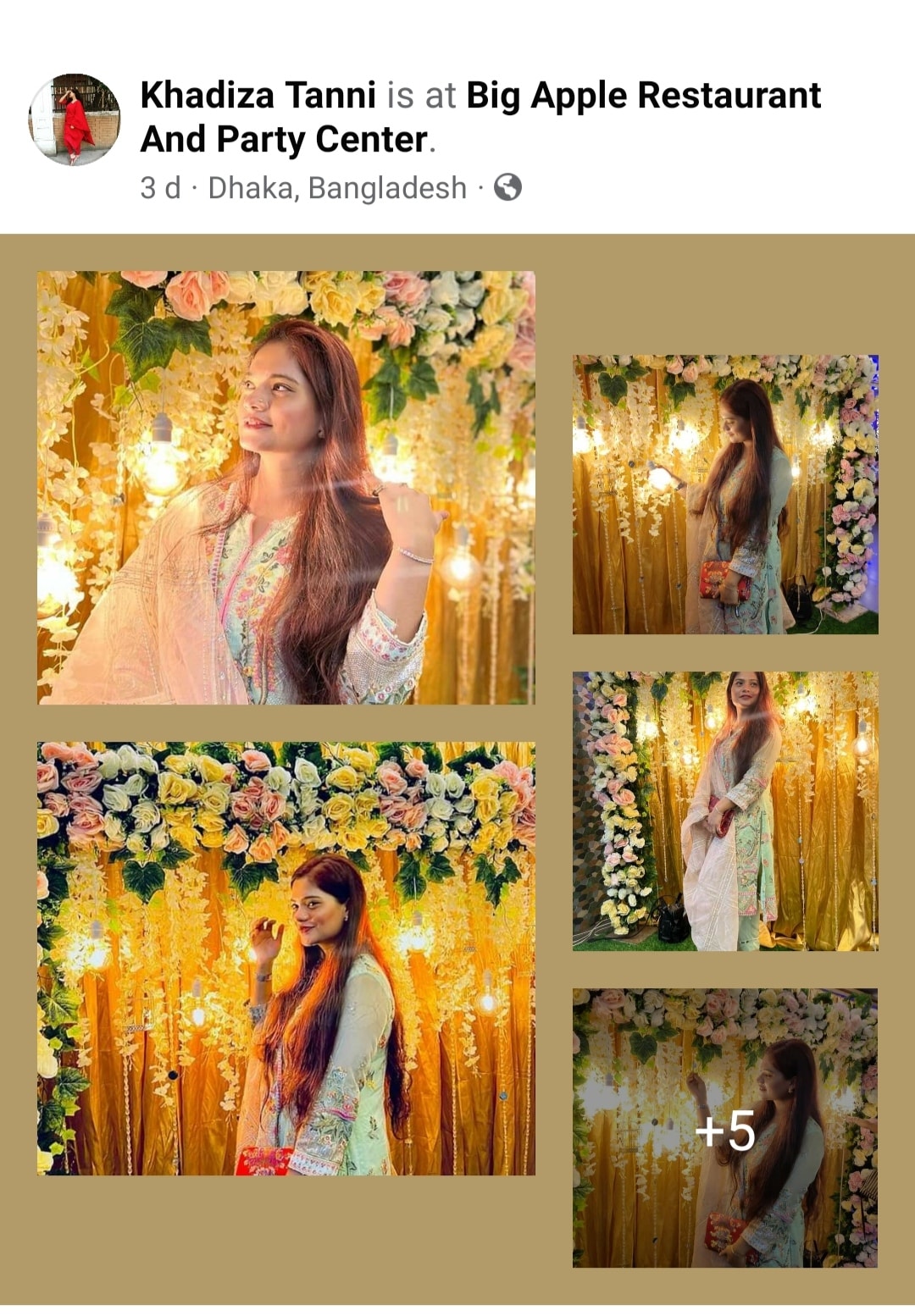915x1316 pixels.
Task: Open Khadiza Tanni's profile picture
Action: click(x=75, y=119)
